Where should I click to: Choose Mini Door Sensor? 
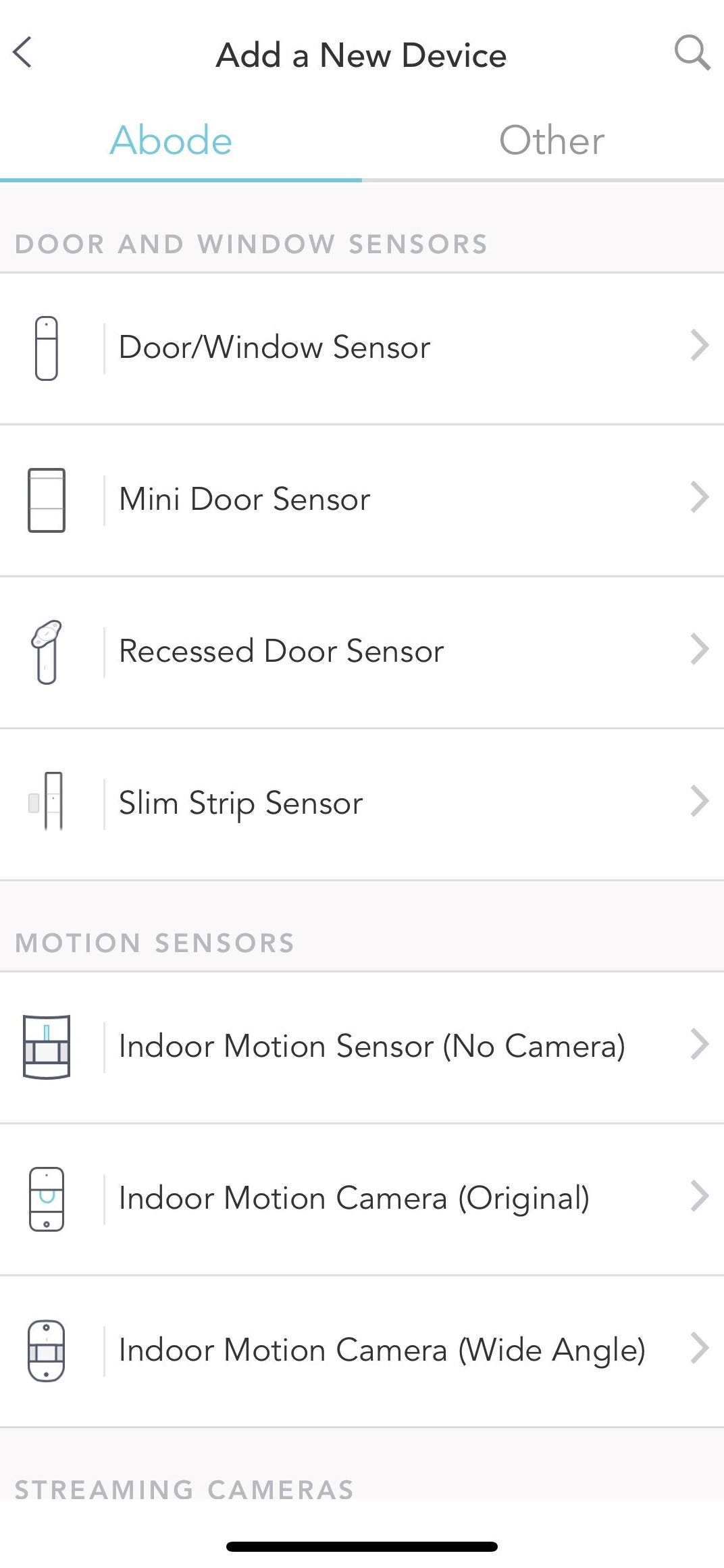tap(362, 500)
